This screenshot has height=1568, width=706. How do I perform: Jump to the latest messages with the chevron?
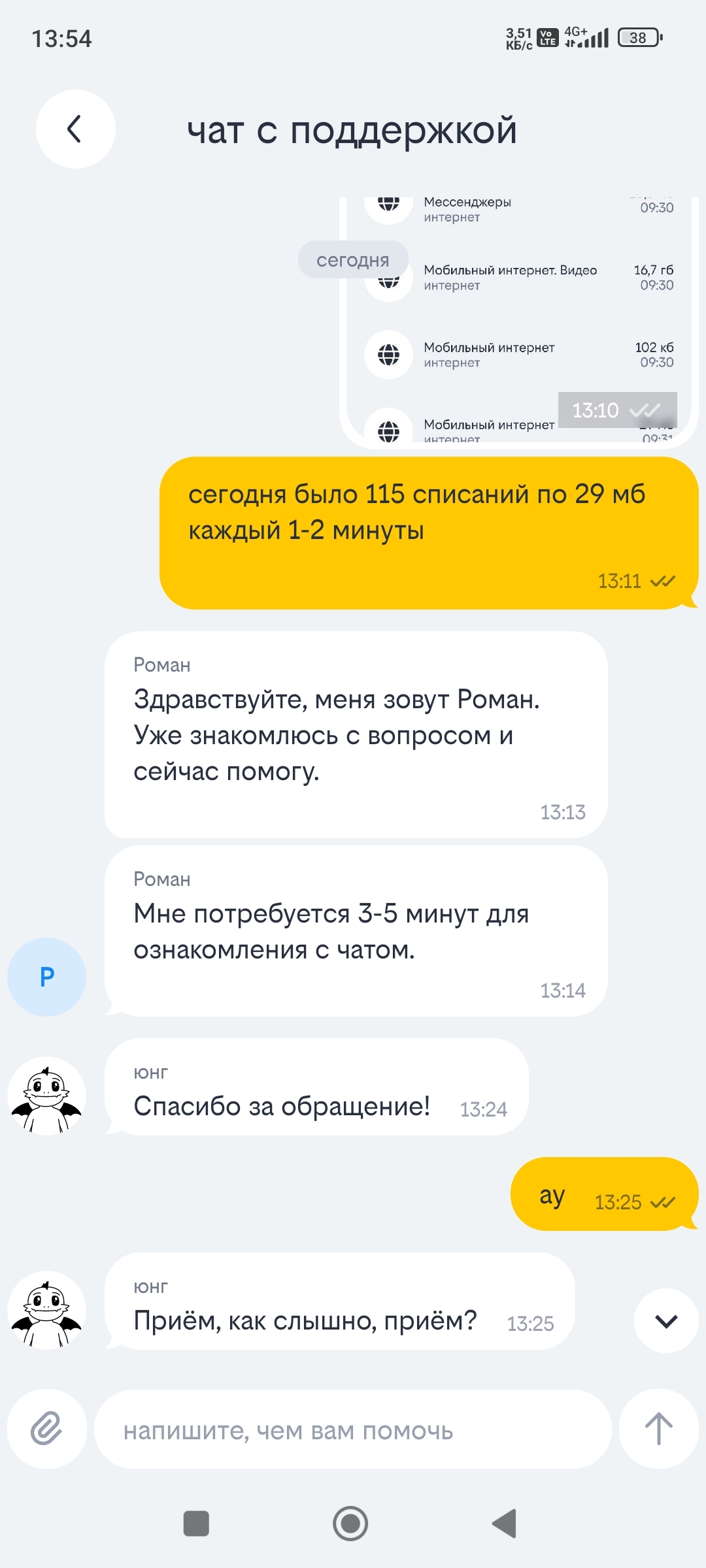click(x=665, y=1320)
